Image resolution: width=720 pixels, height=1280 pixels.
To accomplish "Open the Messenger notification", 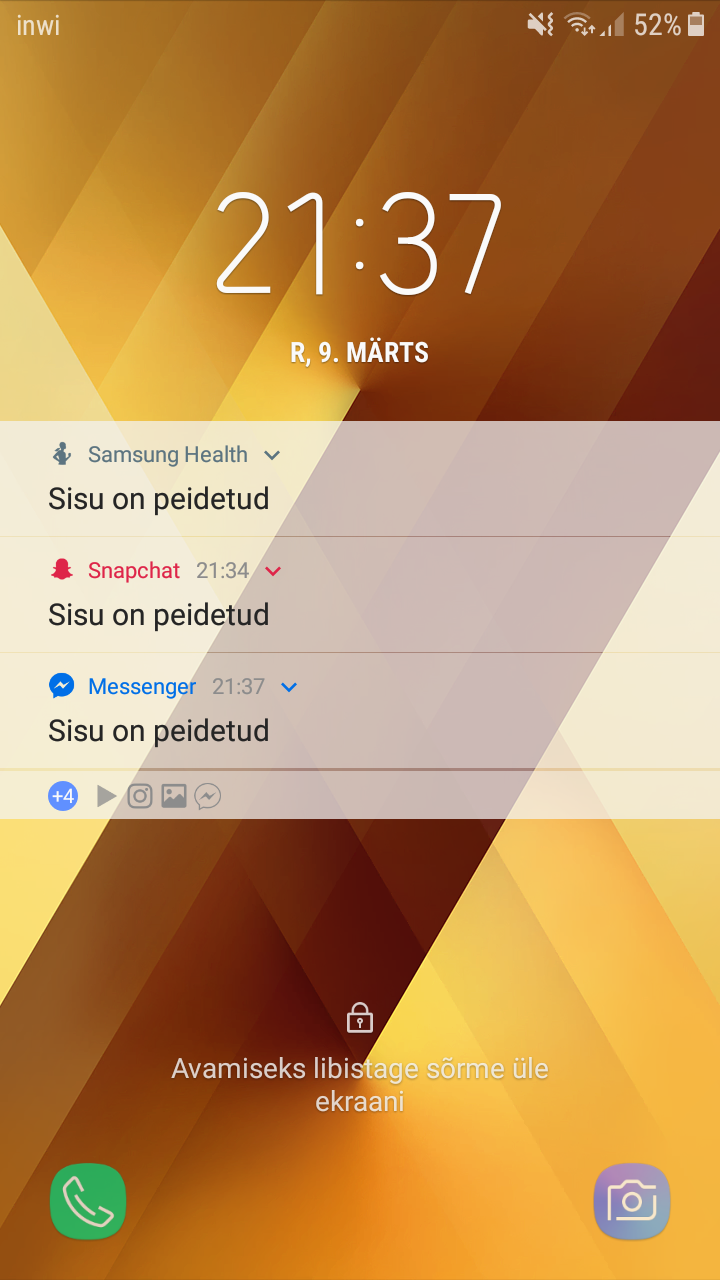I will (x=360, y=711).
